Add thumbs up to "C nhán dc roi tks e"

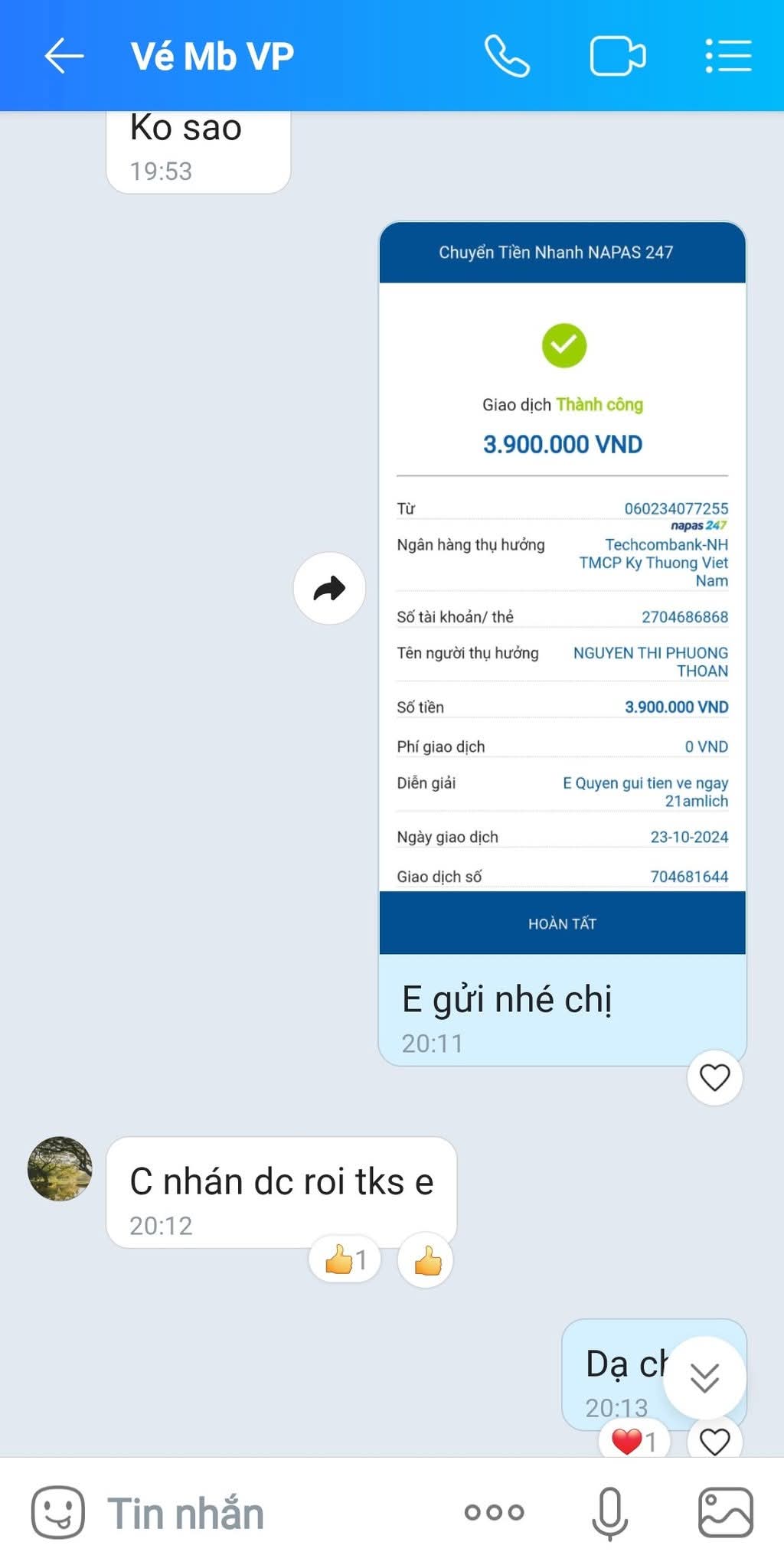click(426, 1260)
